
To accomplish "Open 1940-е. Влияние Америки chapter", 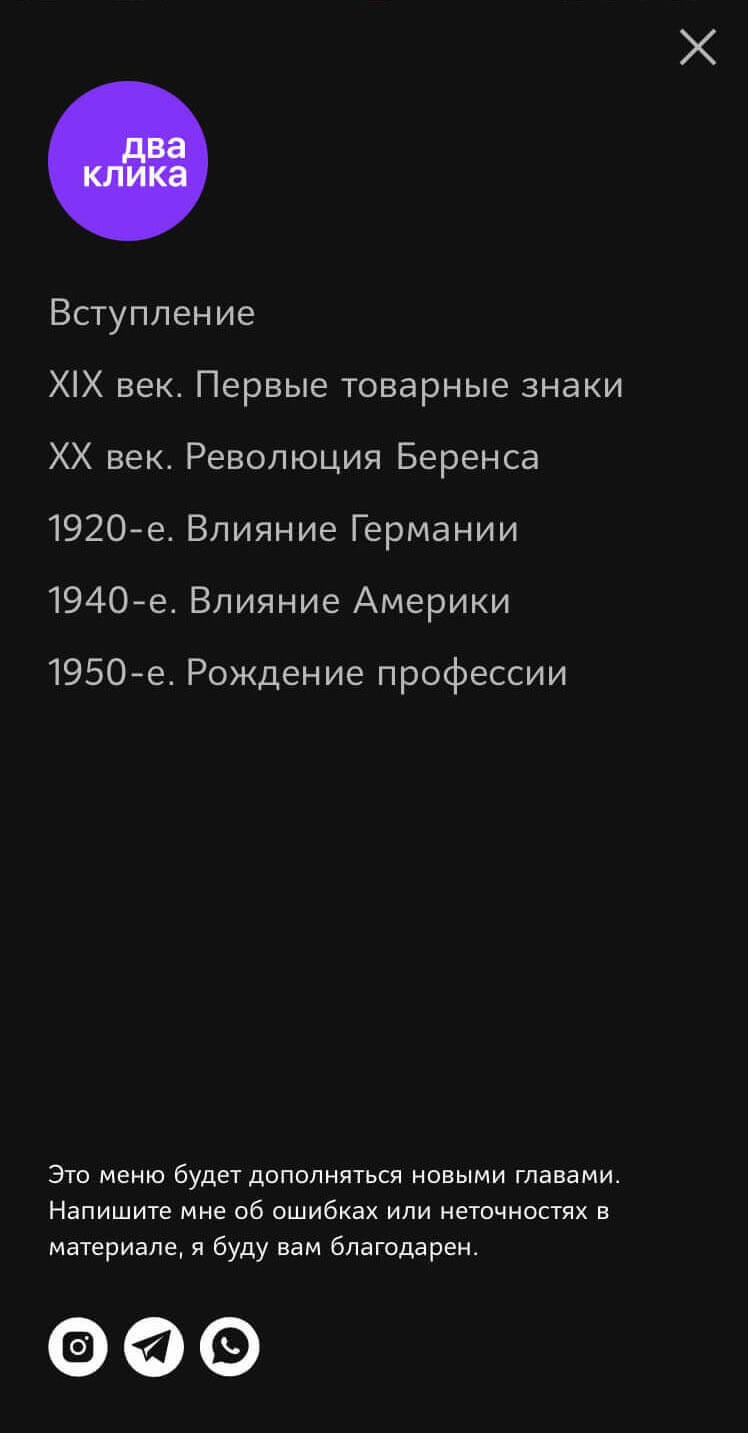I will [279, 601].
